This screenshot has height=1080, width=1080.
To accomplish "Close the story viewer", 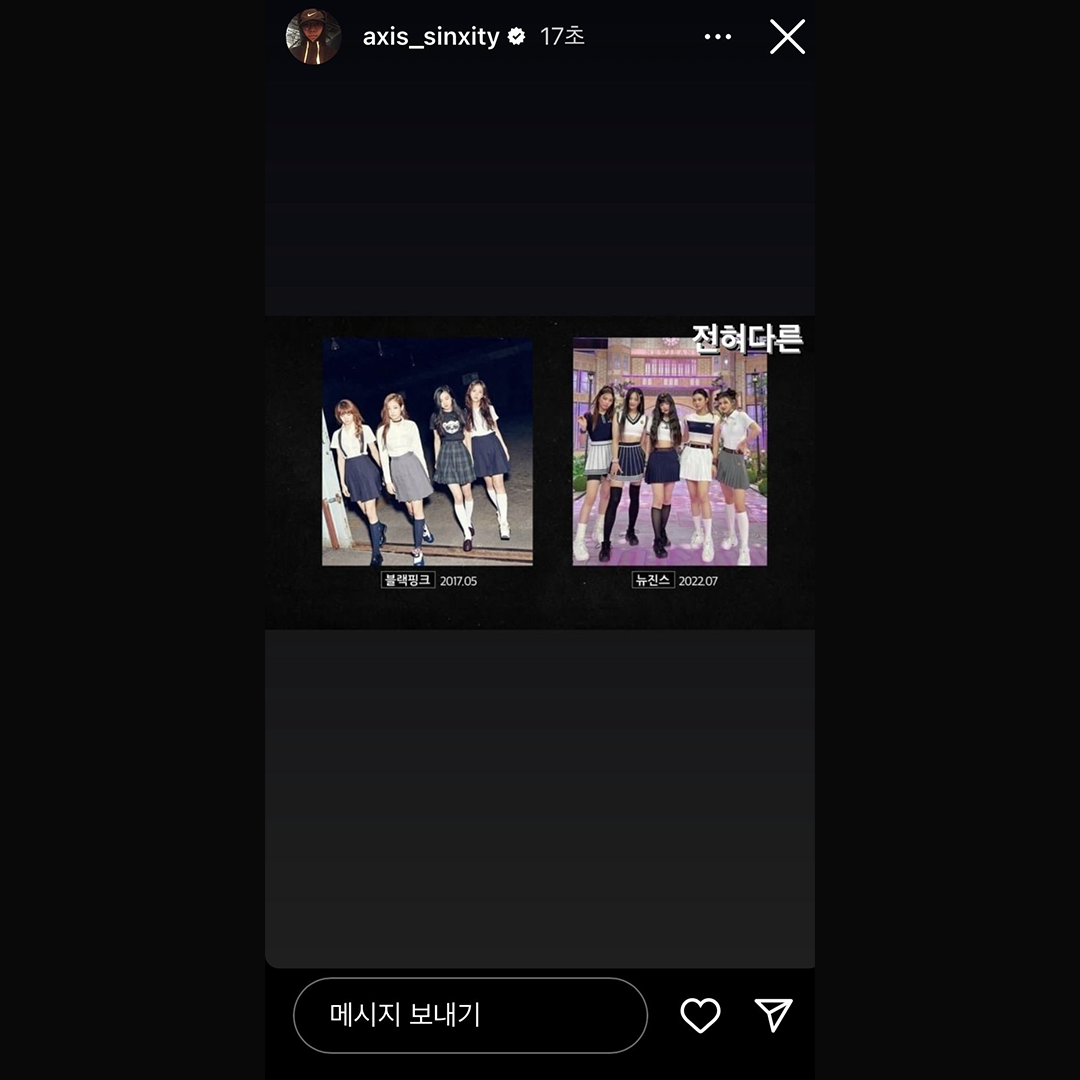I will tap(787, 37).
